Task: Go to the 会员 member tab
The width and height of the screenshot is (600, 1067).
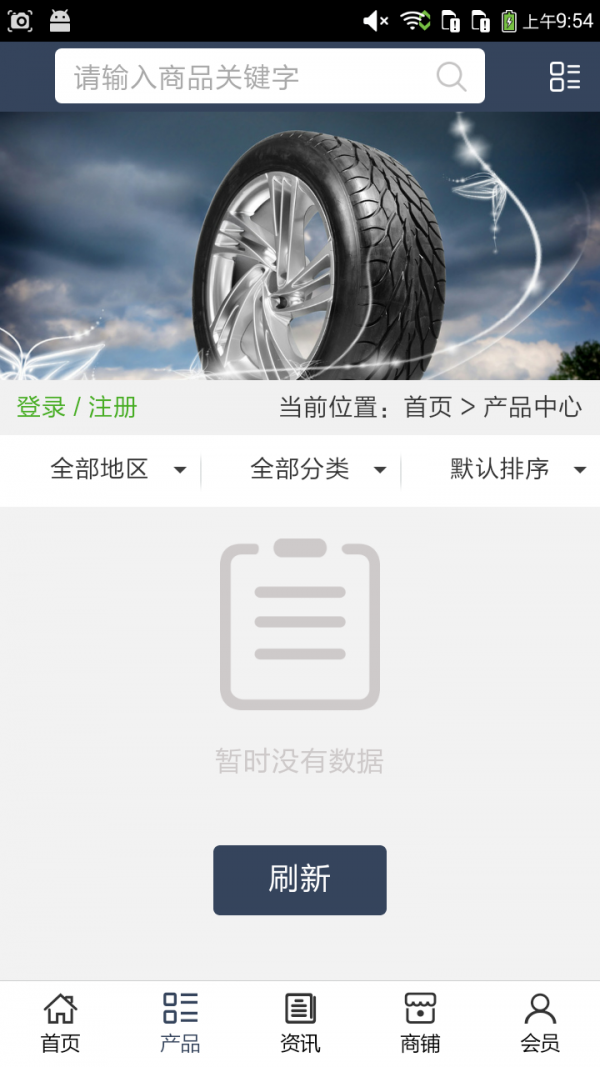Action: click(540, 1022)
